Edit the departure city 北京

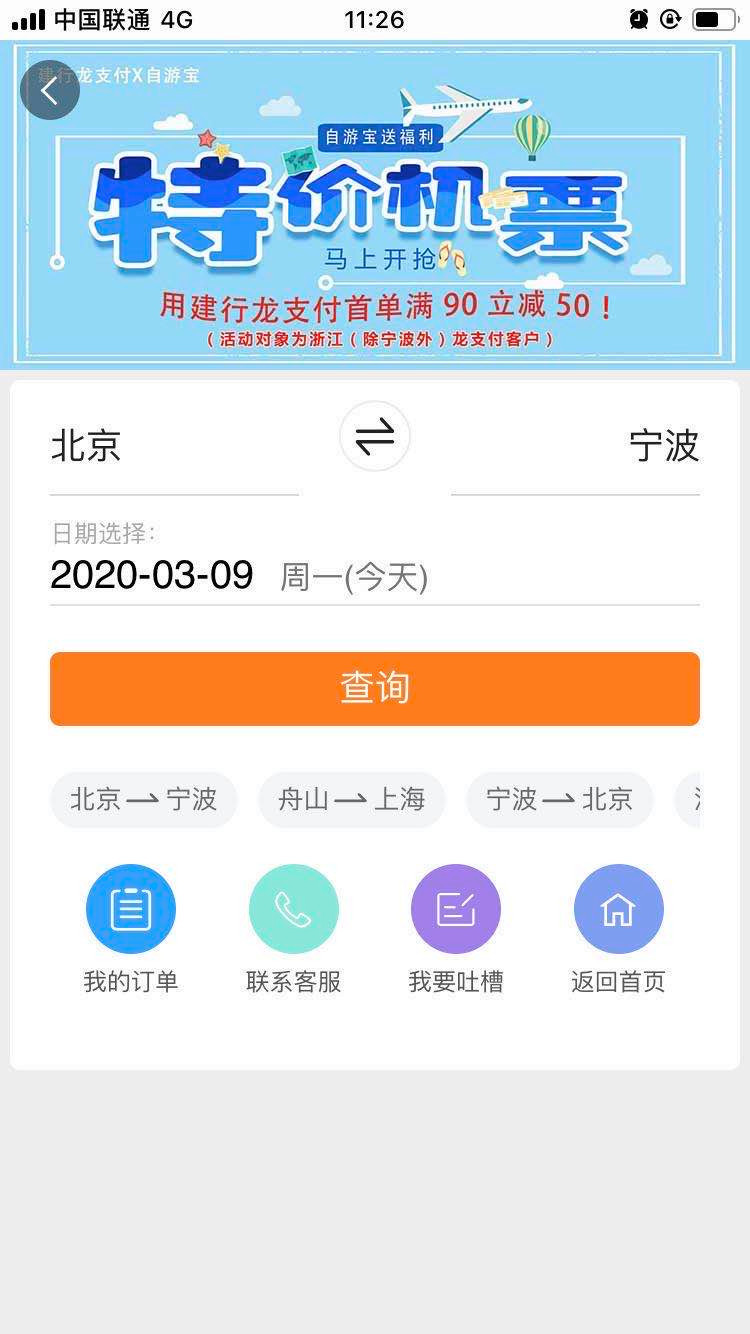point(85,447)
